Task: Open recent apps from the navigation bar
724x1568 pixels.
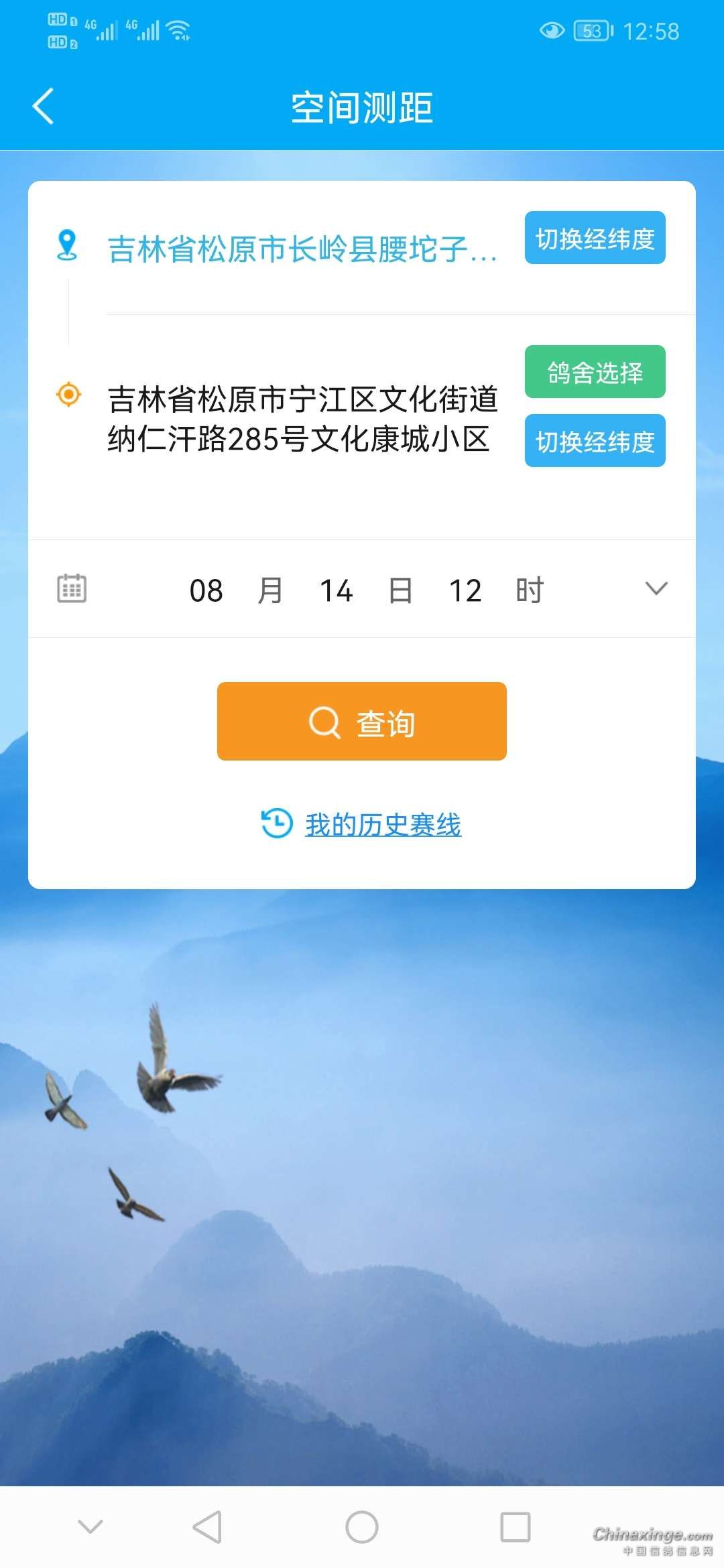Action: coord(515,1527)
